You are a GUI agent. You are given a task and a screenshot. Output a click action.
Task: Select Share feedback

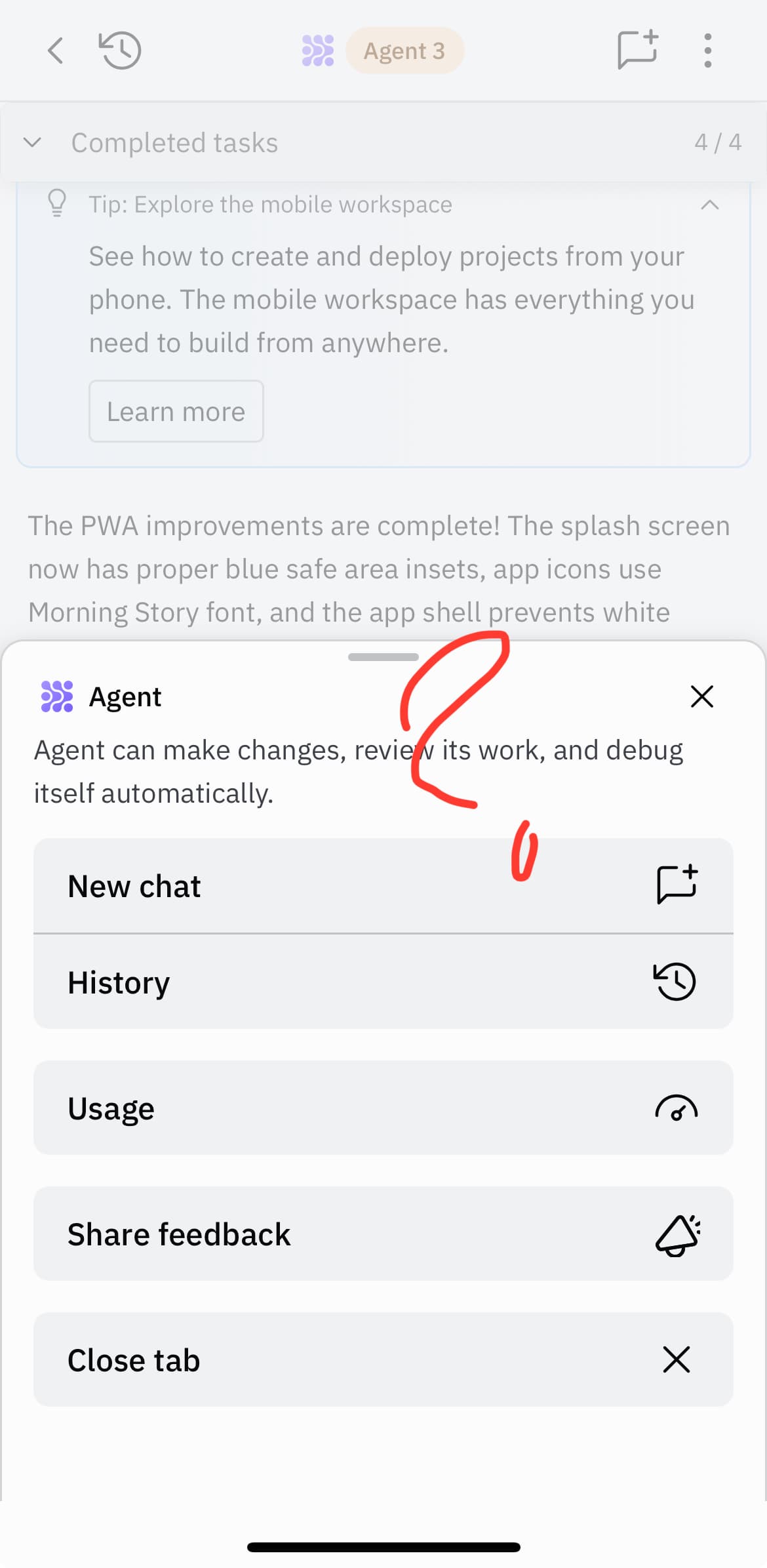coord(383,1234)
